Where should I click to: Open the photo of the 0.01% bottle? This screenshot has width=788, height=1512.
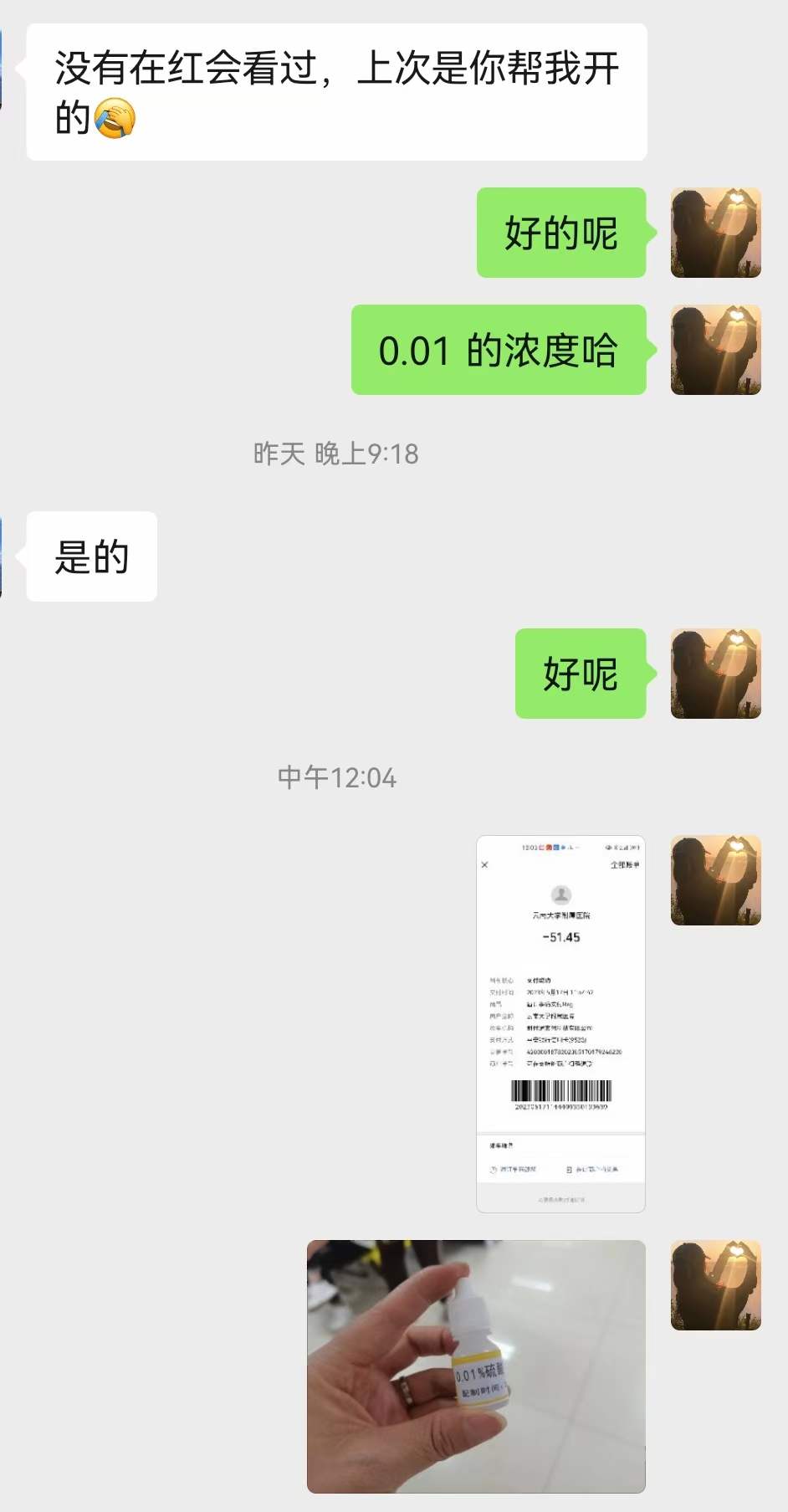476,1366
